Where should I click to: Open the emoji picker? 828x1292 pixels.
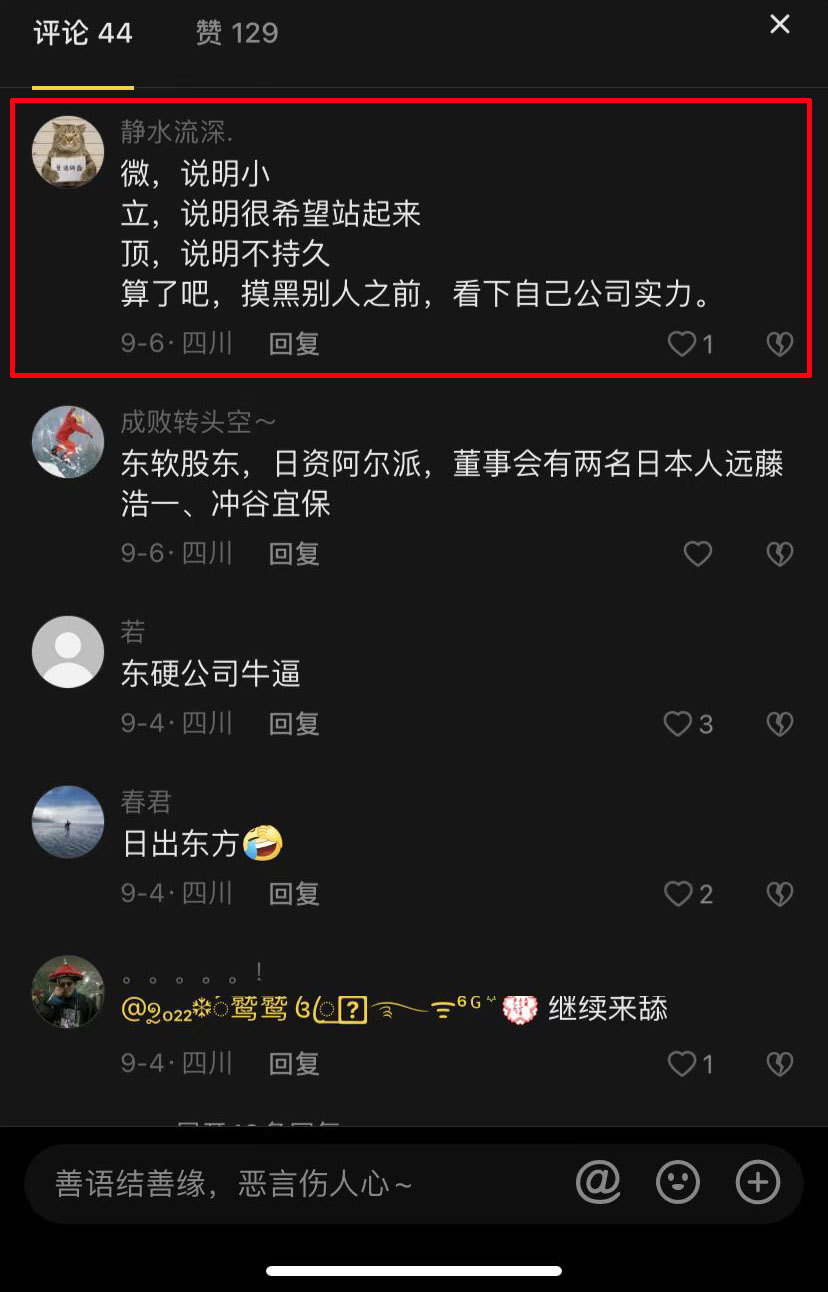pyautogui.click(x=678, y=1183)
